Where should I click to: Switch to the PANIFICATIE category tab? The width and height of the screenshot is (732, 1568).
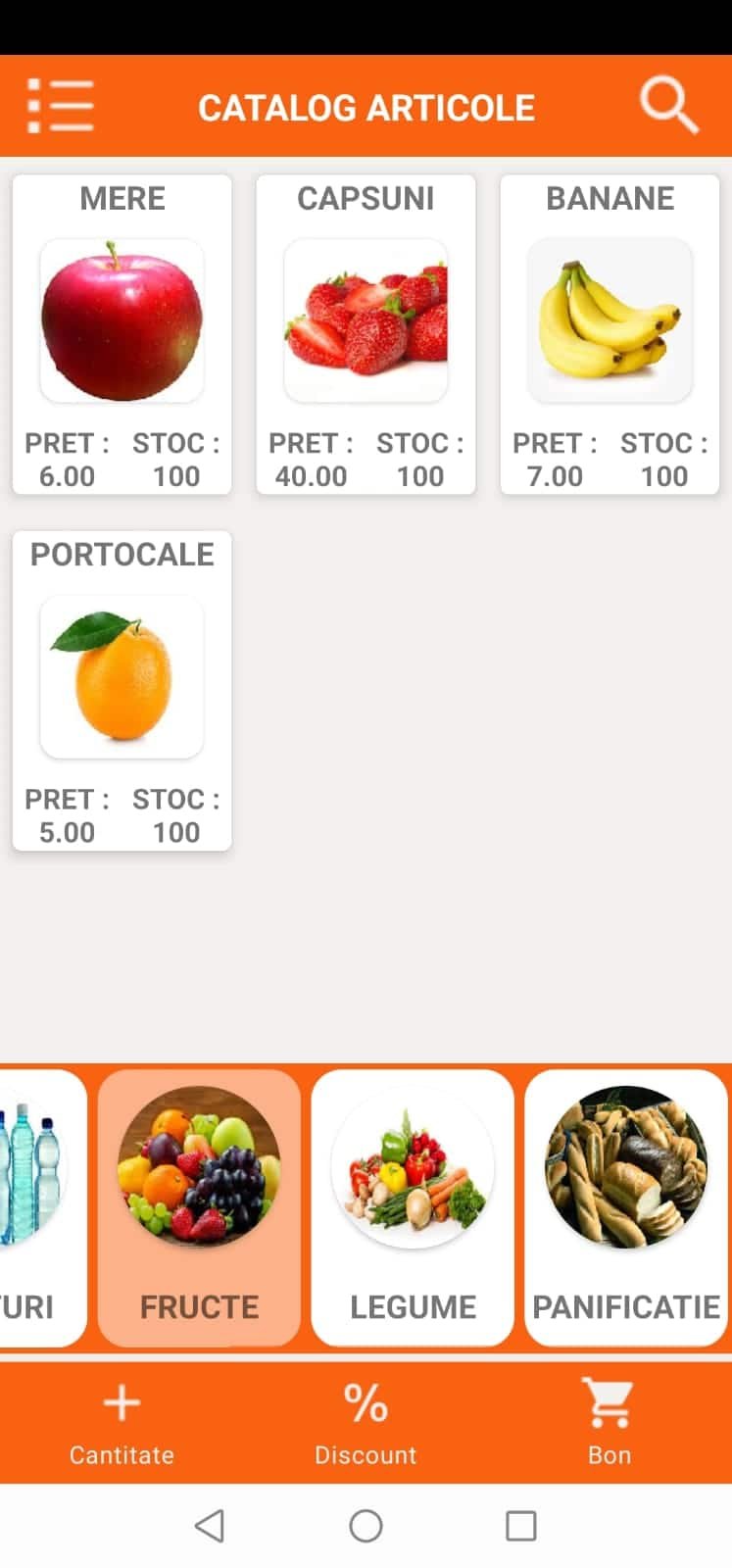tap(625, 1208)
